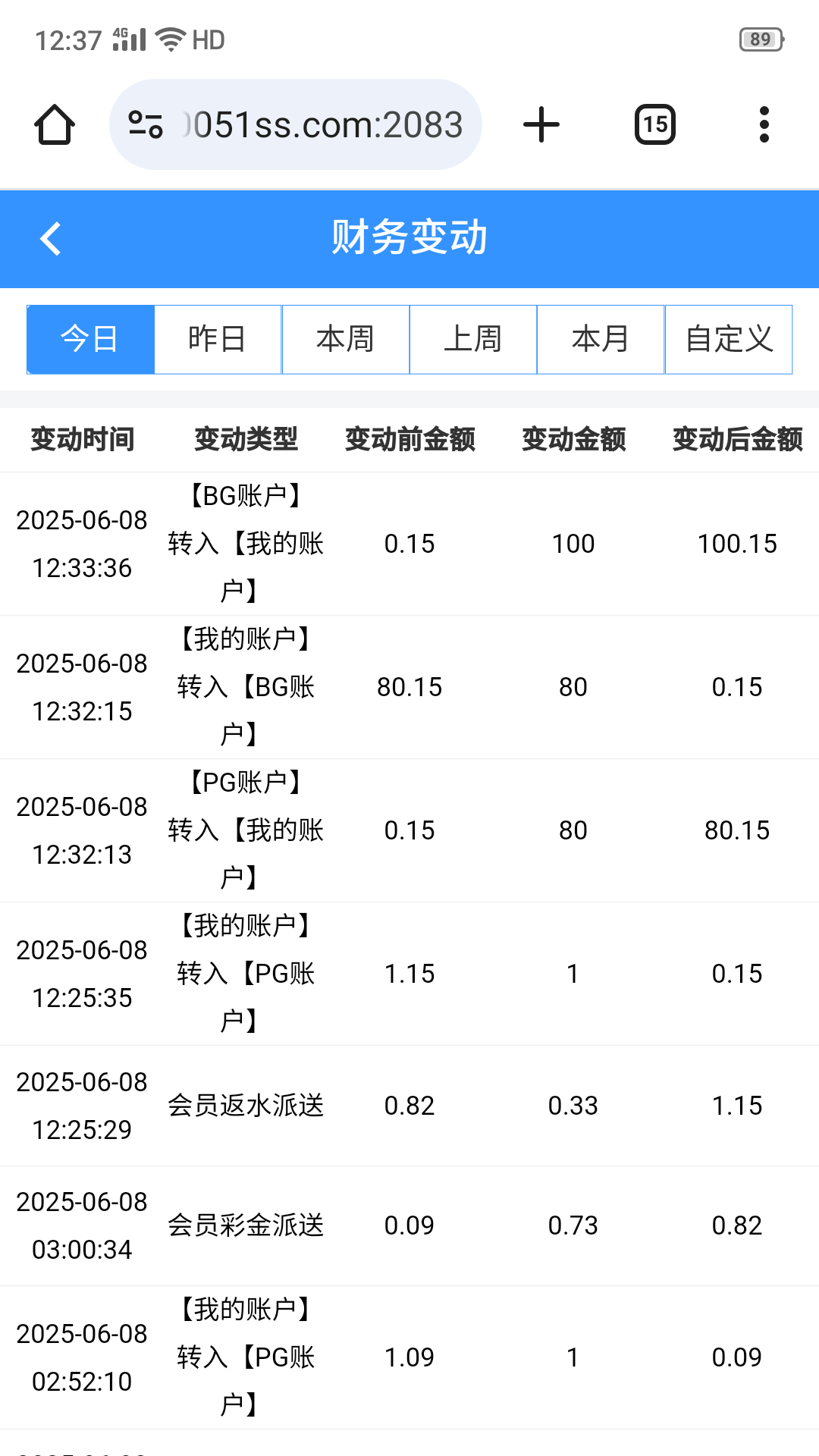Open the 自定义 date filter
The height and width of the screenshot is (1456, 819).
tap(729, 339)
